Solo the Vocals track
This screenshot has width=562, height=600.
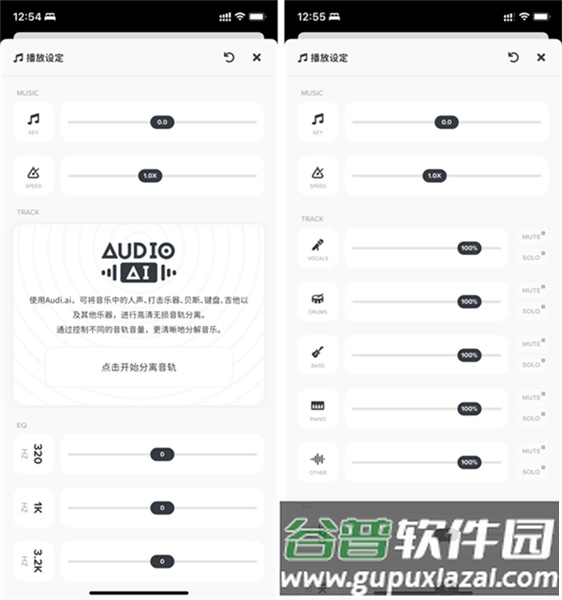pos(532,258)
